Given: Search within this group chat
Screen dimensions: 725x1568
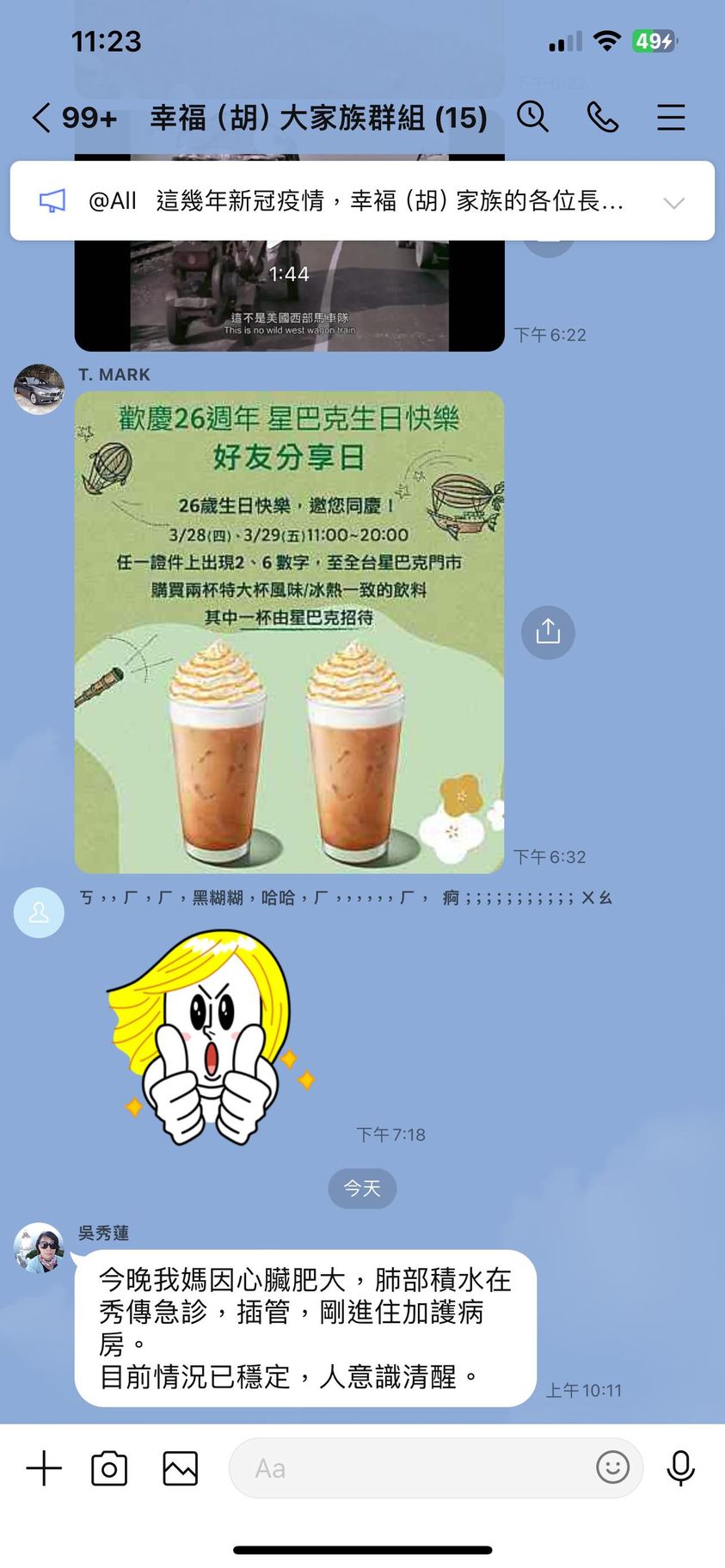Looking at the screenshot, I should [x=532, y=117].
